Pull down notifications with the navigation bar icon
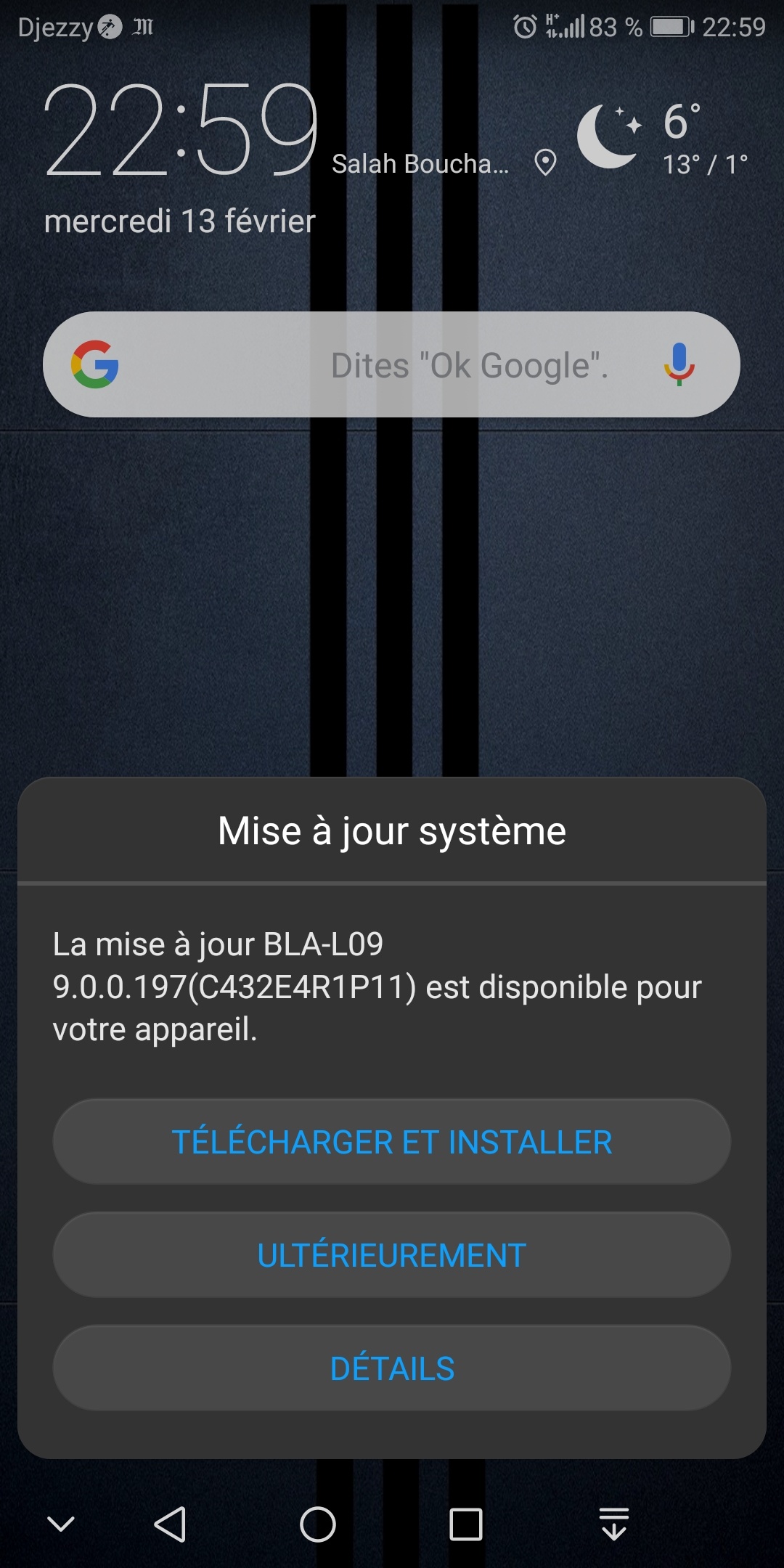 (x=614, y=1524)
